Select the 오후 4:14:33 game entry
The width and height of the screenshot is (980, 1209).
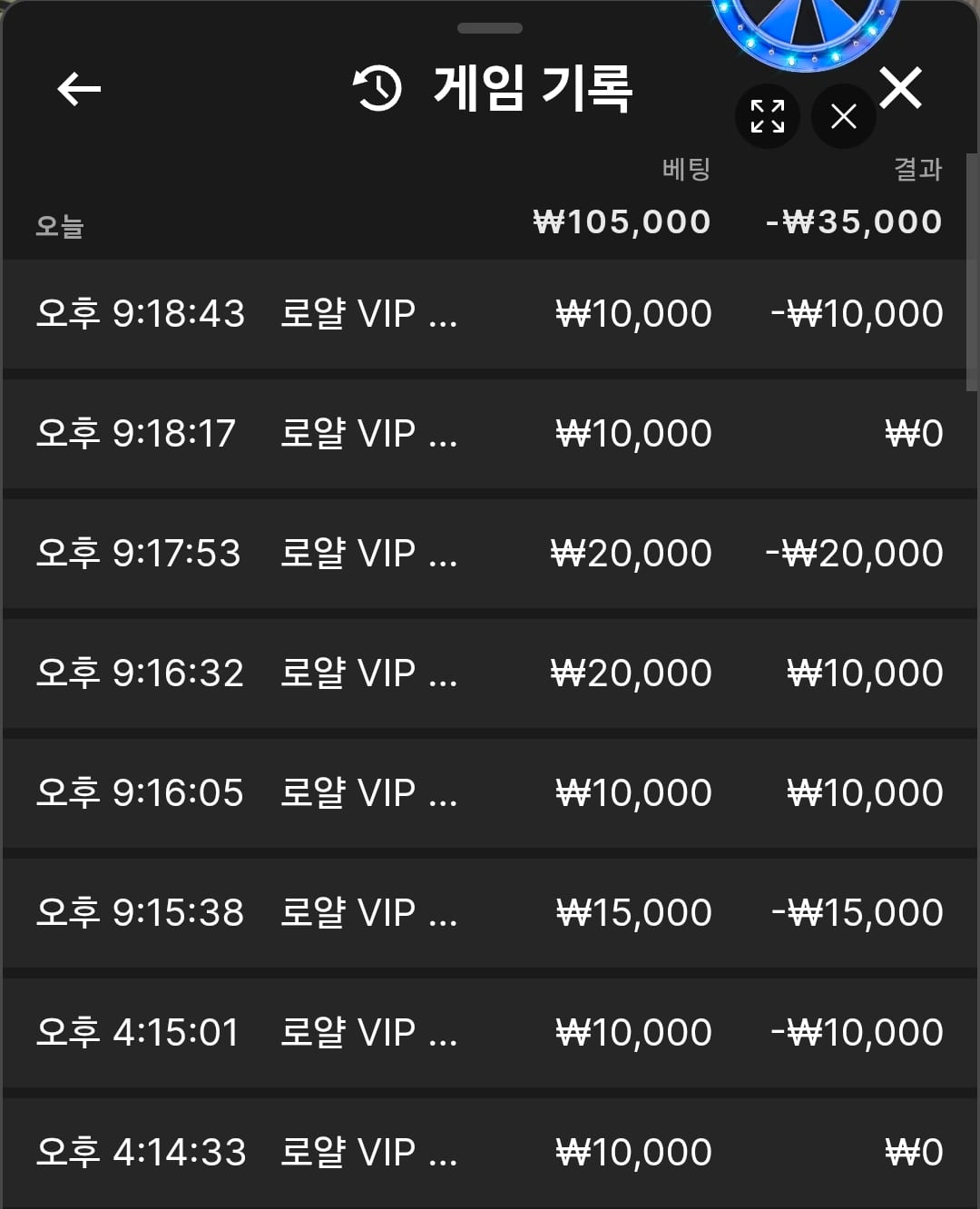point(485,1153)
